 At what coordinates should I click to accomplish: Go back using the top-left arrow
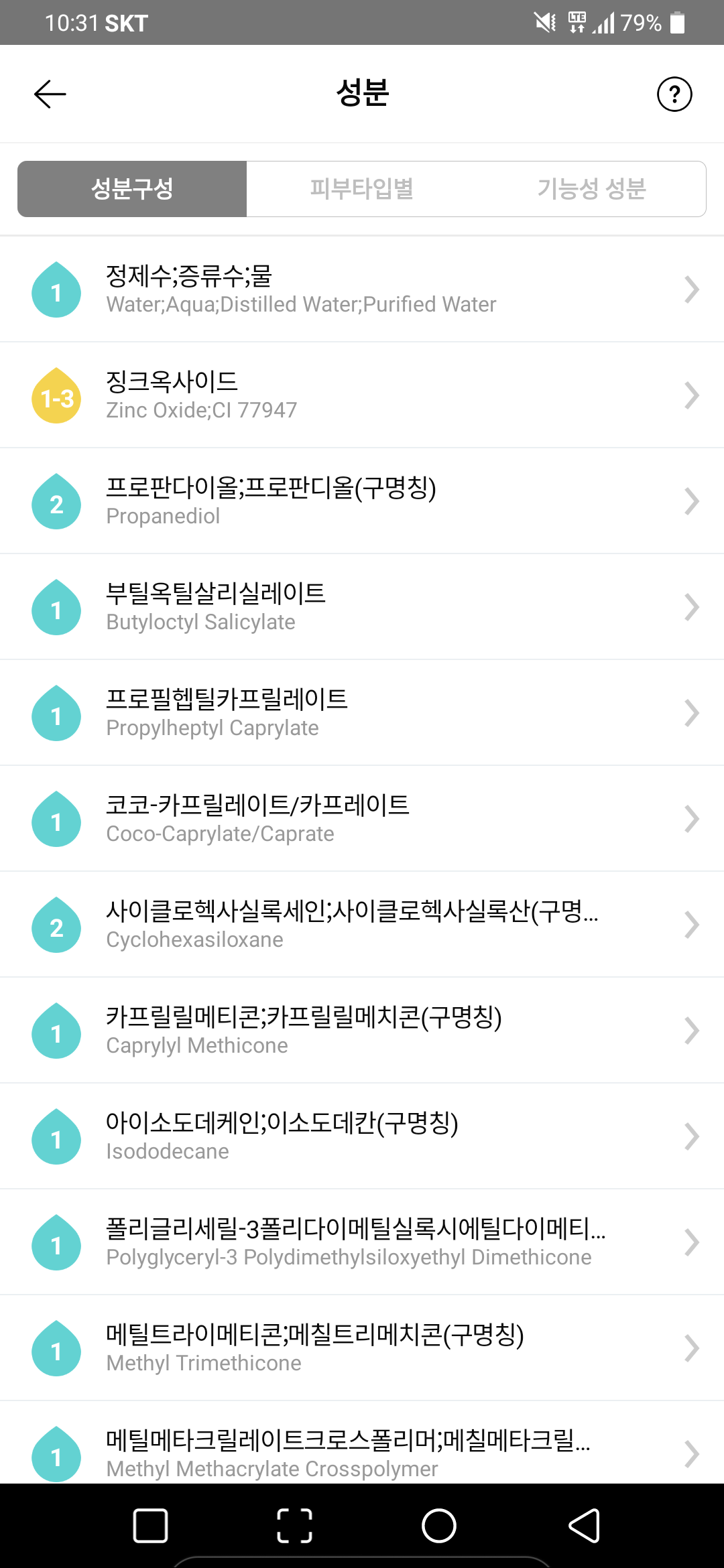tap(50, 94)
